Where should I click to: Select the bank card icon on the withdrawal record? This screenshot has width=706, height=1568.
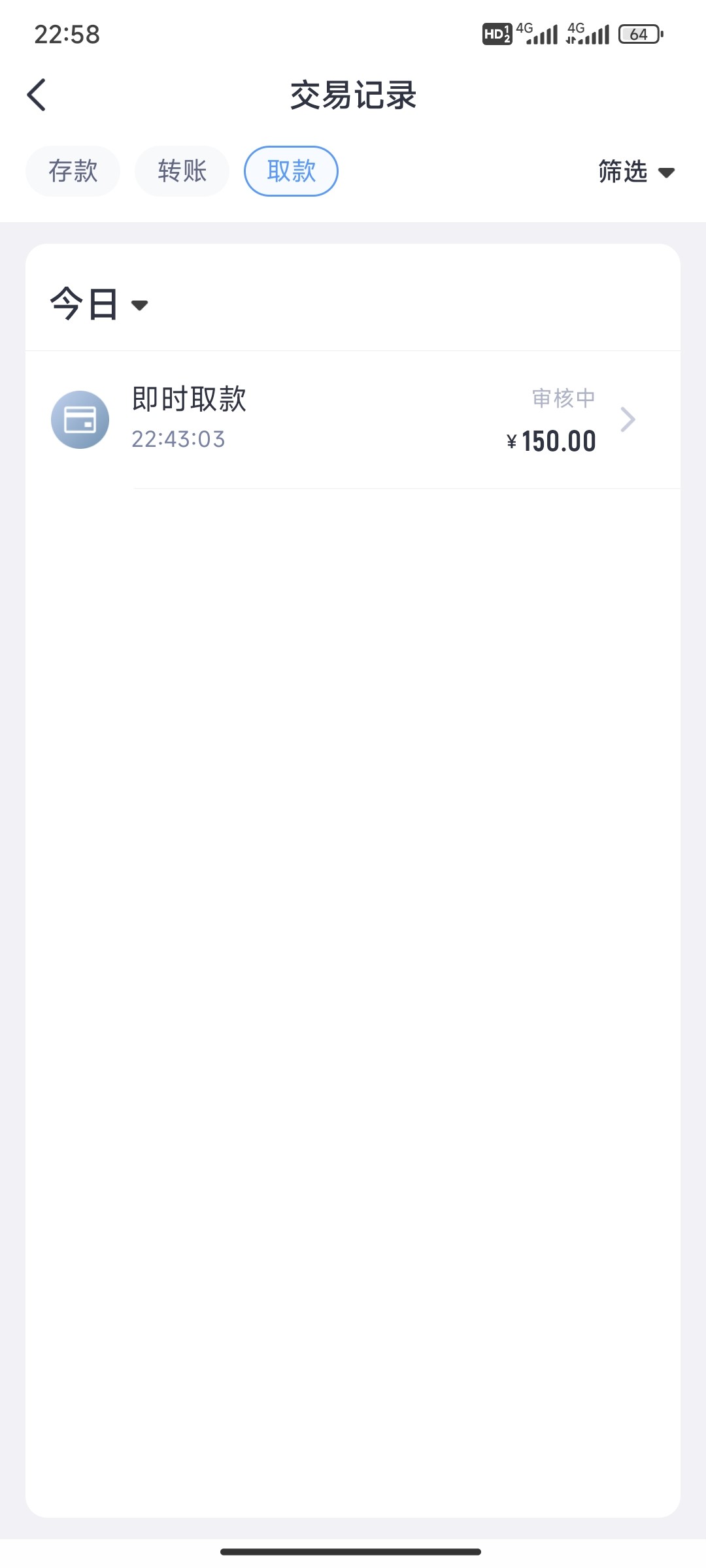point(81,419)
